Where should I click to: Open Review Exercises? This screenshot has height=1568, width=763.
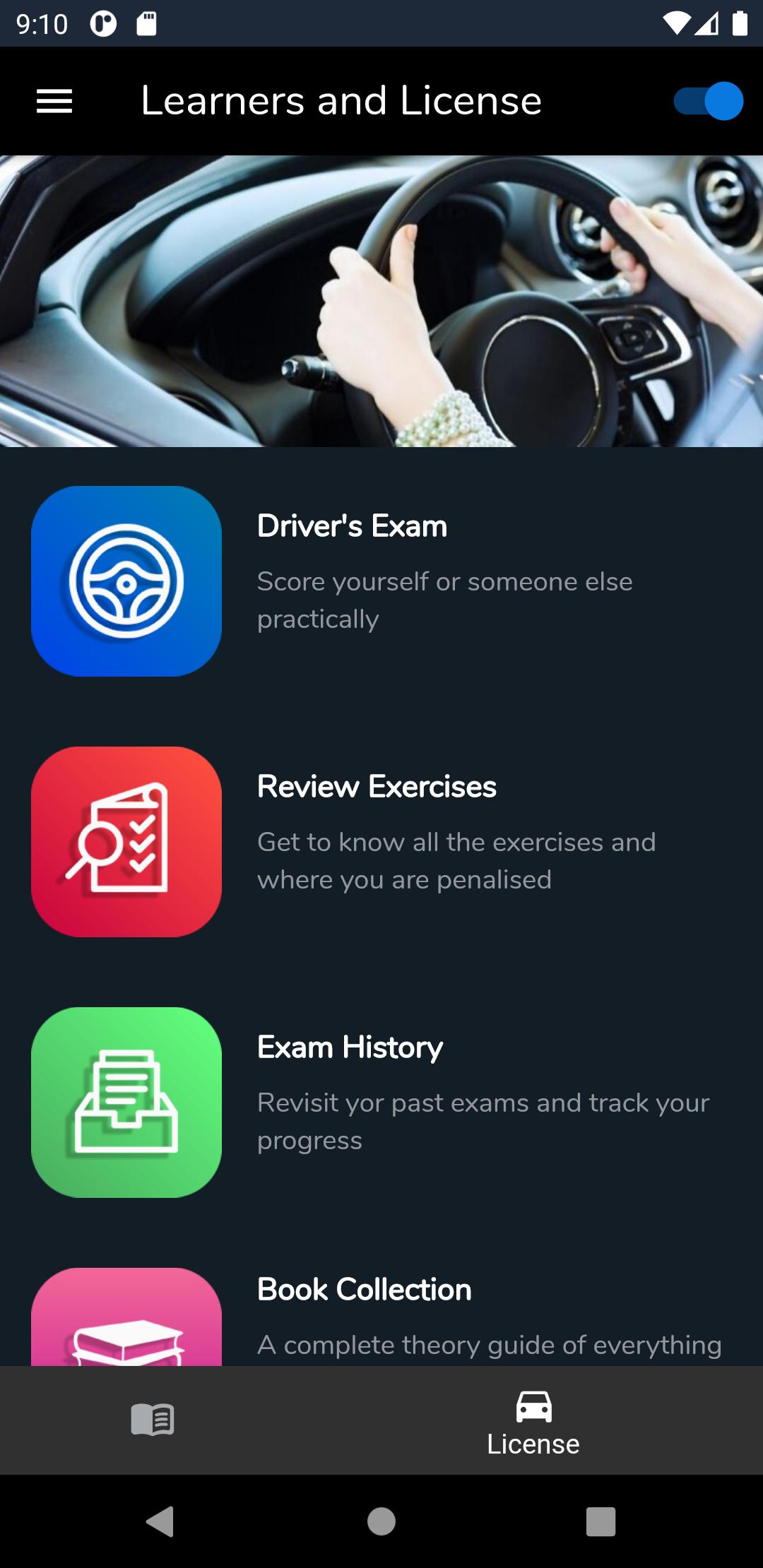(381, 842)
